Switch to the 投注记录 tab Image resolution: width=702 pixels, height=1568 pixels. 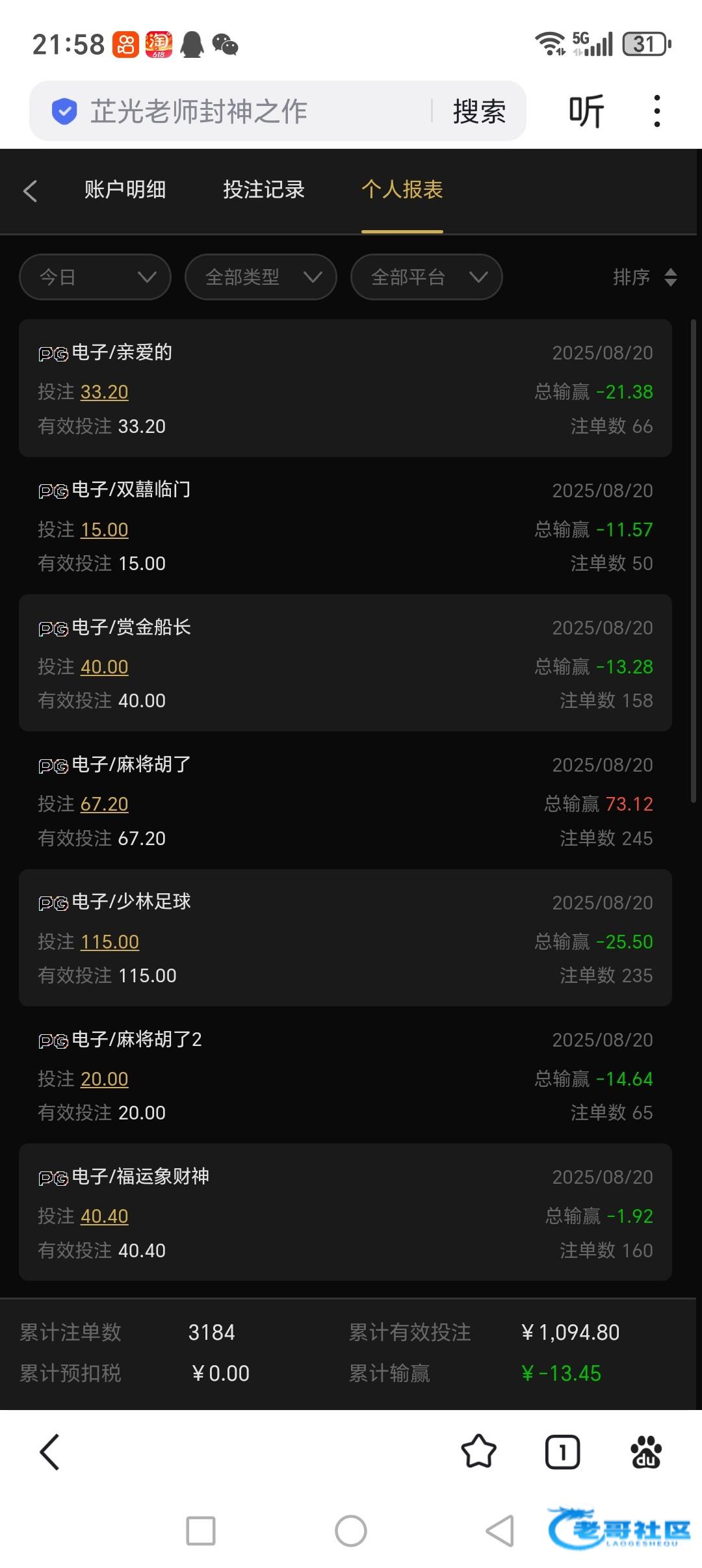pyautogui.click(x=264, y=190)
